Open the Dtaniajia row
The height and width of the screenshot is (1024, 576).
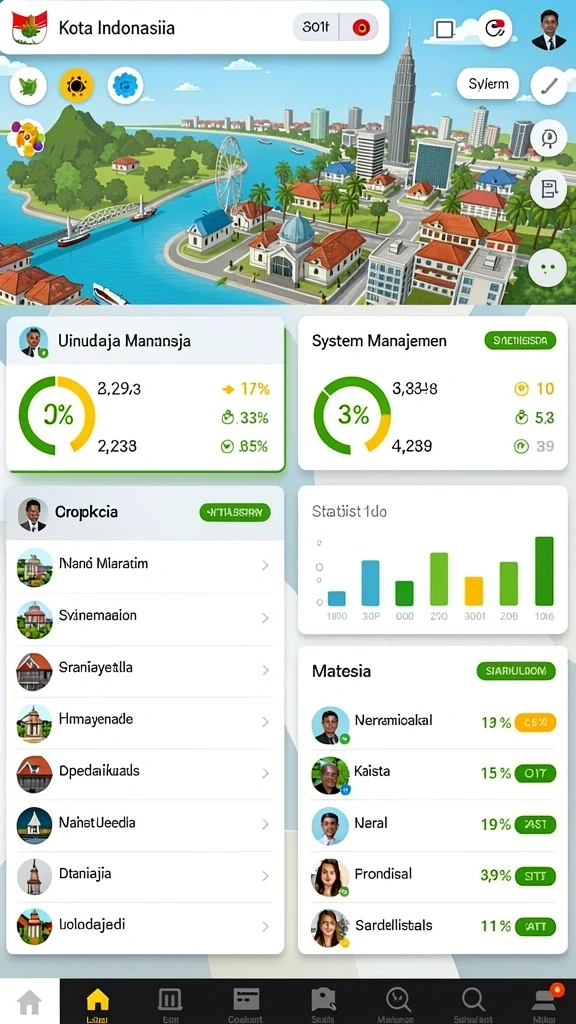145,876
